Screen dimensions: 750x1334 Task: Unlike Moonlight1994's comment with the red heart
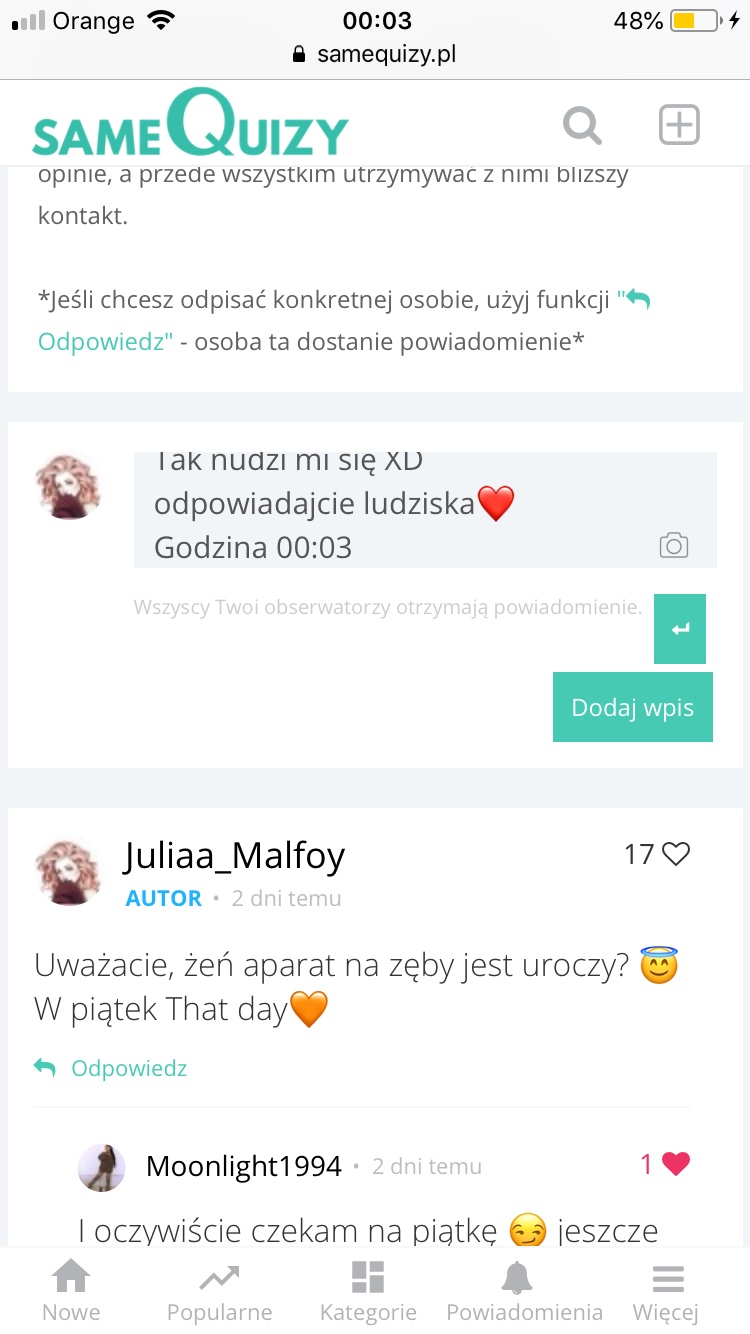pyautogui.click(x=676, y=1164)
